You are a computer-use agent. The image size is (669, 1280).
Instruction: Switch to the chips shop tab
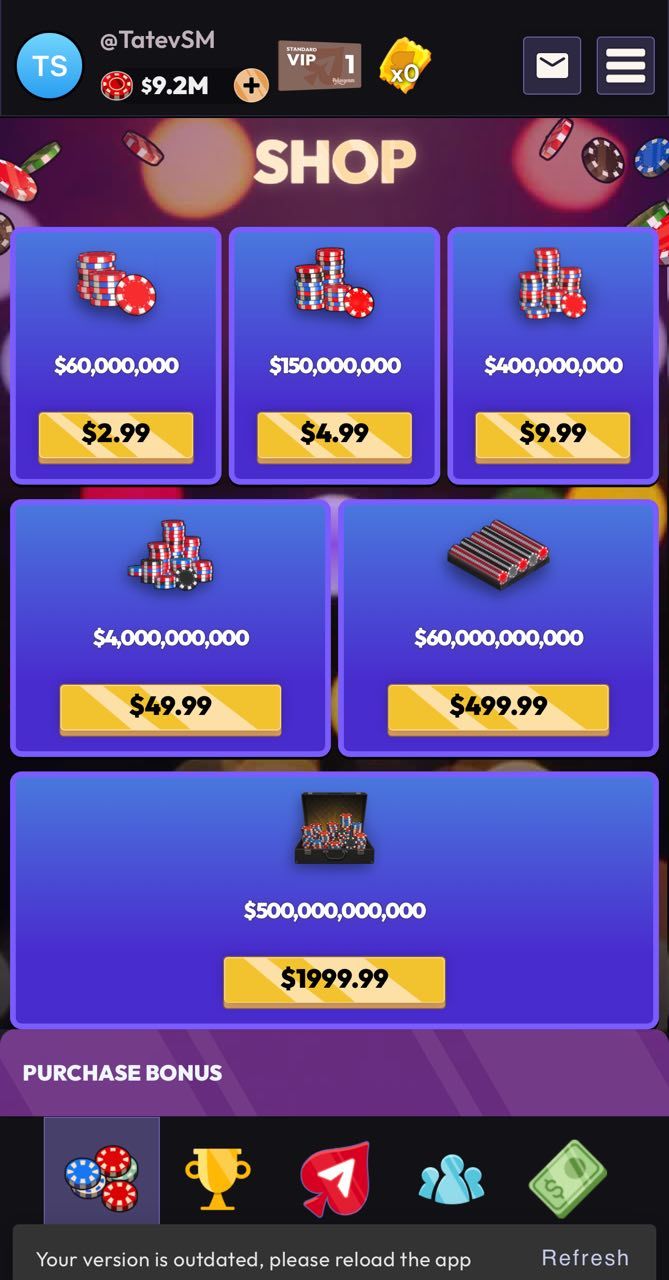tap(102, 1177)
